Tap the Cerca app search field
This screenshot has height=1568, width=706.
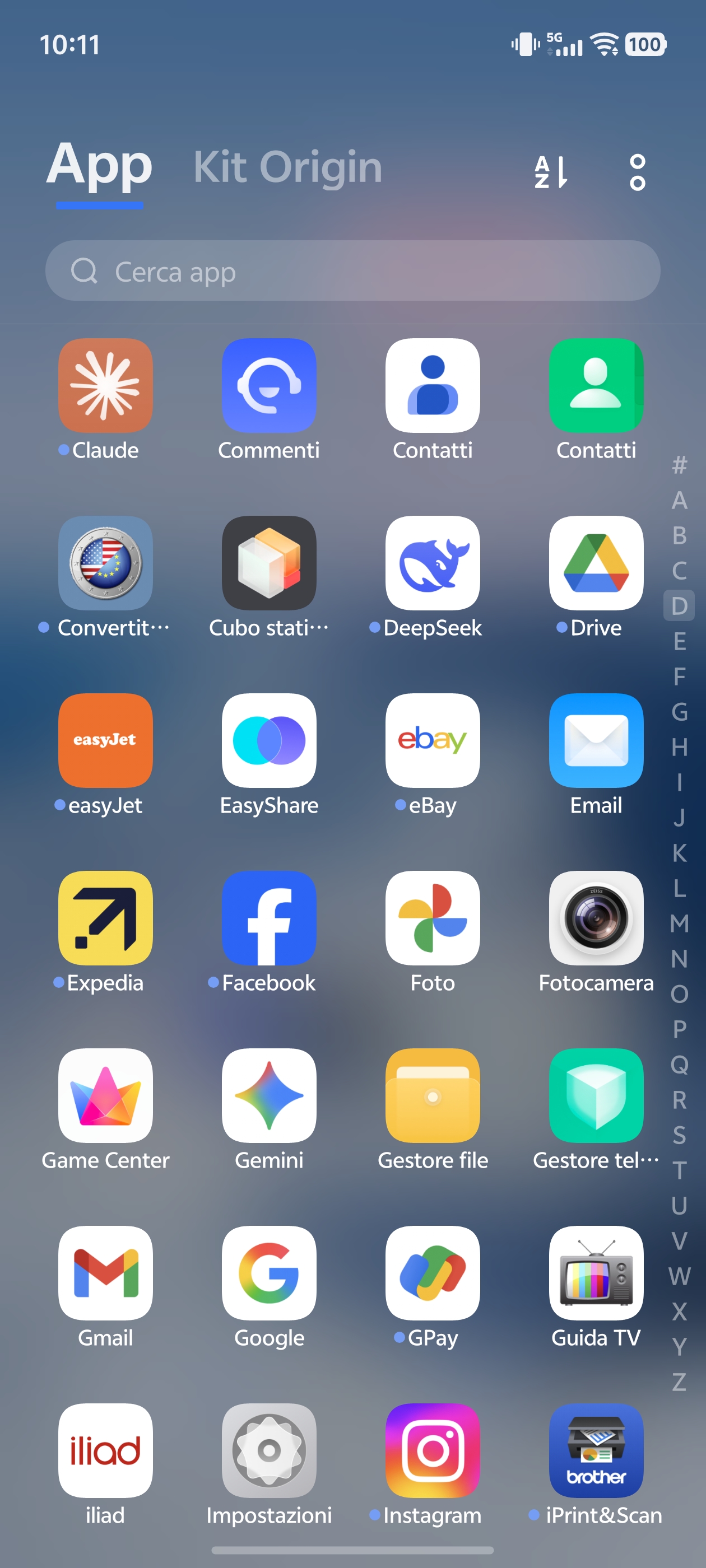pos(352,271)
